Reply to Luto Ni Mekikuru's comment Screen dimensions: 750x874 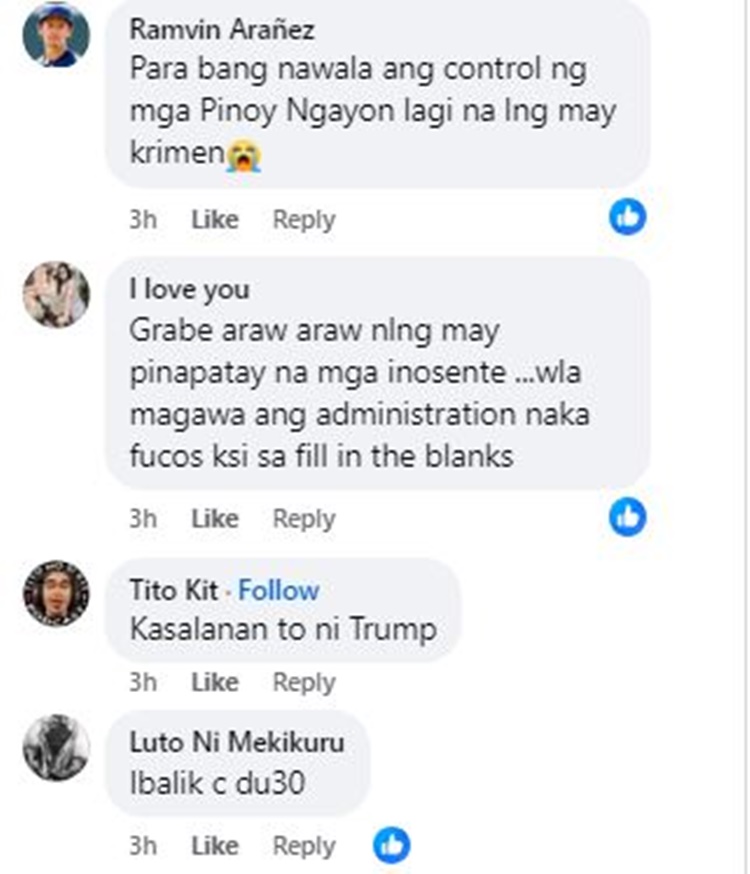(303, 847)
